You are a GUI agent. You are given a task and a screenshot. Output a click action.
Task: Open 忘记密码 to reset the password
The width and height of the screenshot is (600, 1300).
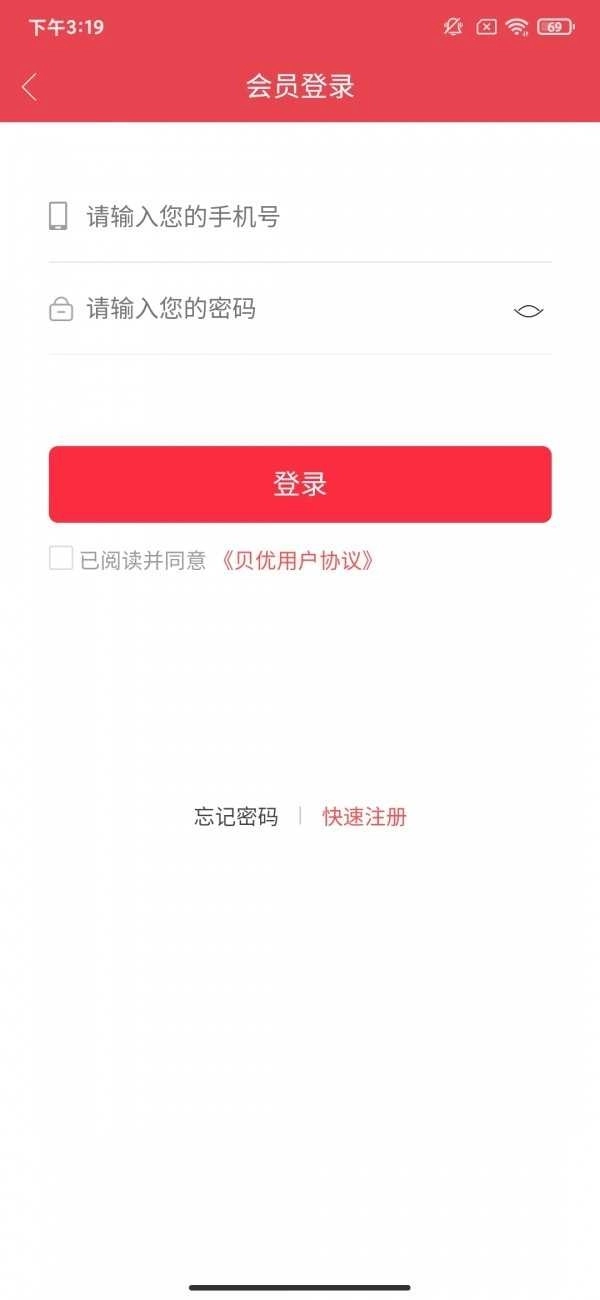click(236, 817)
